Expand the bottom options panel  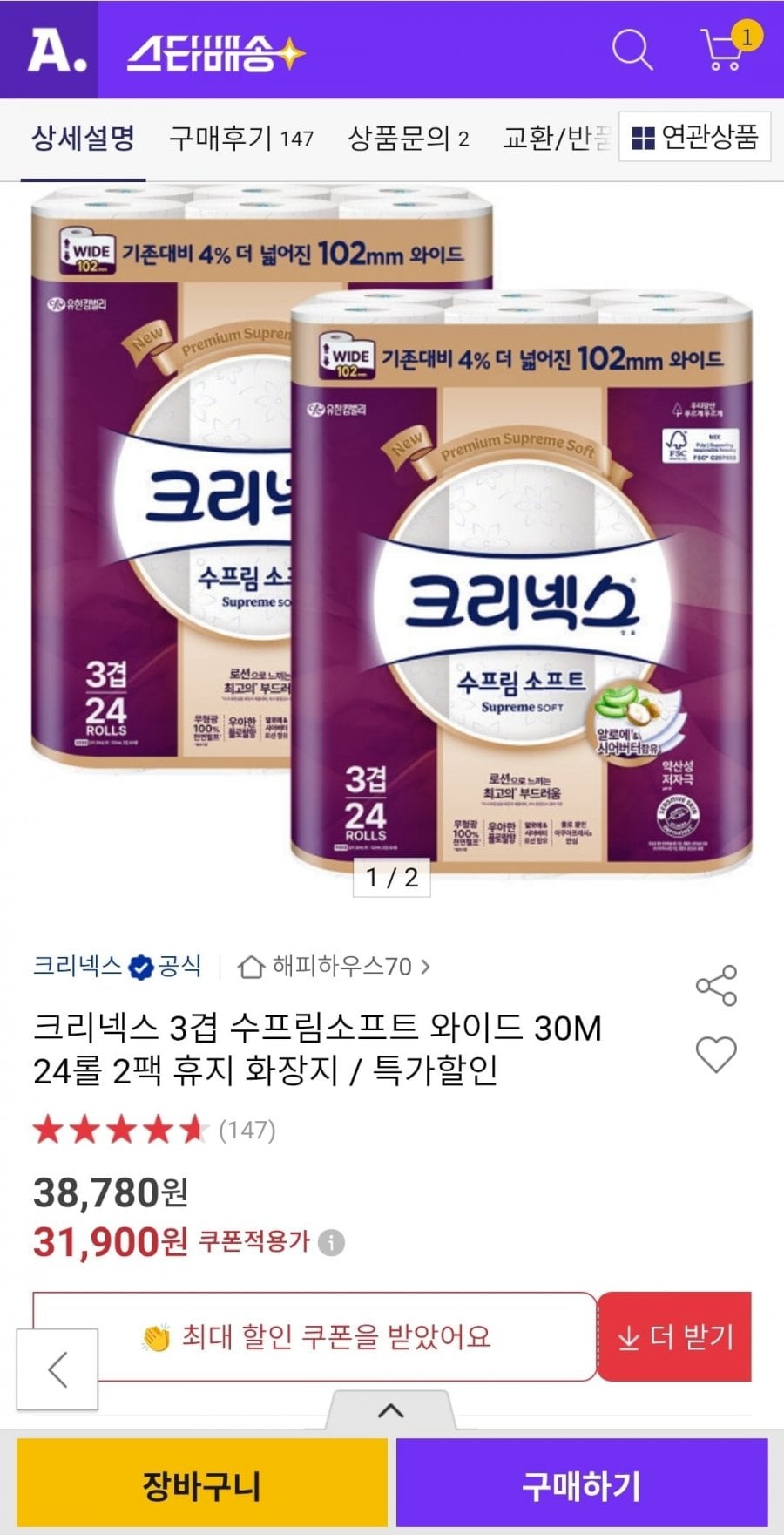tap(391, 1410)
